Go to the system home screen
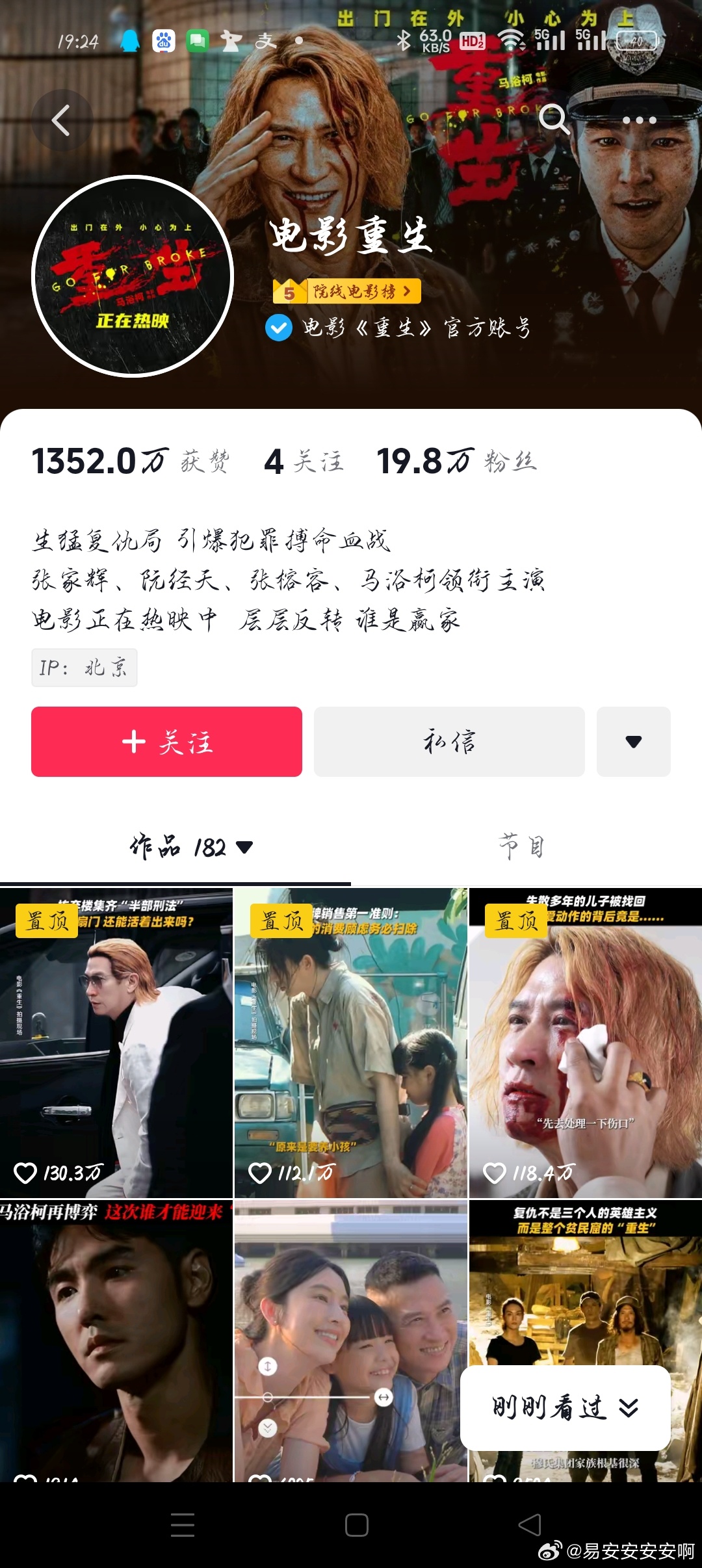The width and height of the screenshot is (702, 1568). (356, 1524)
